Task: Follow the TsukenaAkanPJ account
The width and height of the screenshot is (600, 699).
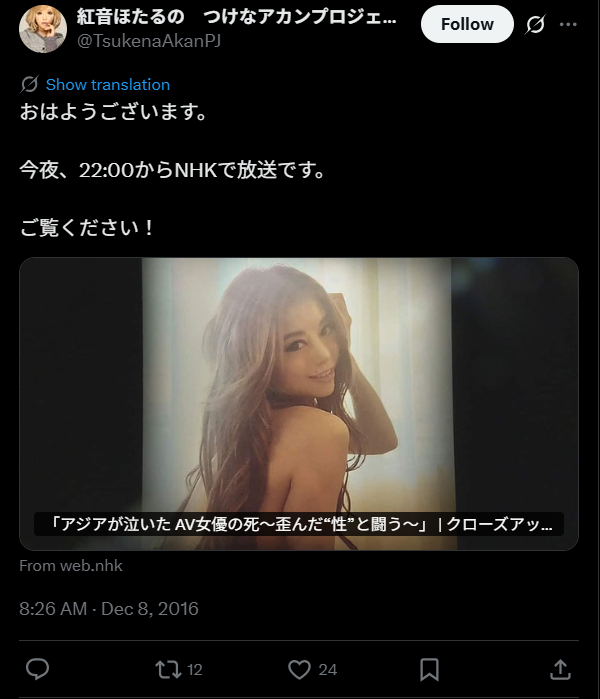Action: 467,24
